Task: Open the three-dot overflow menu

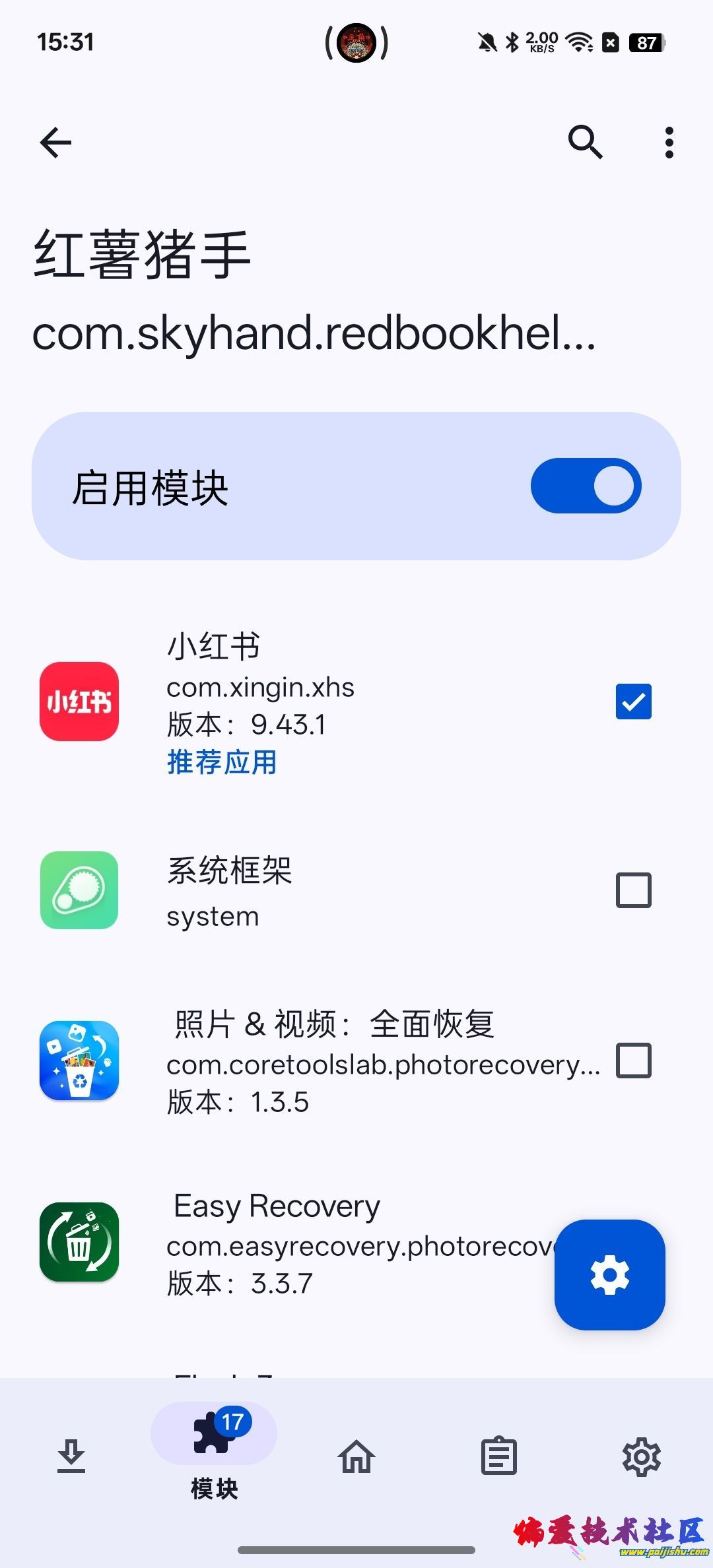Action: (x=669, y=143)
